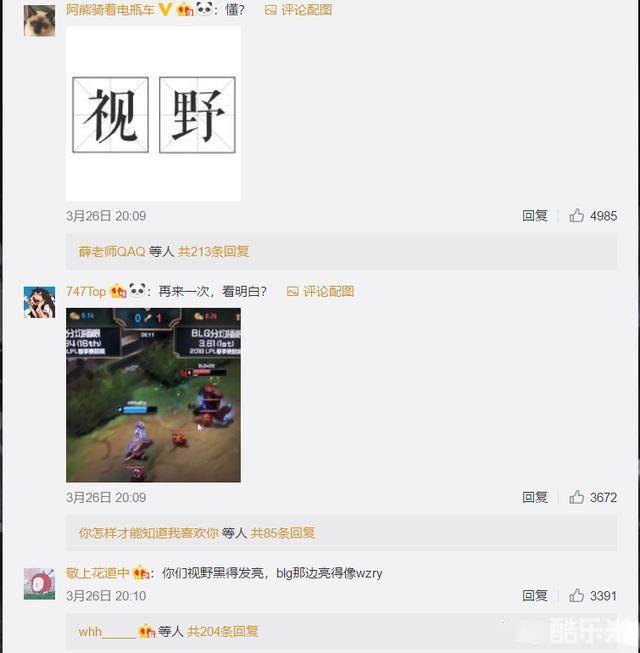The width and height of the screenshot is (640, 653).
Task: View the game screenshot in 747Top's comment
Action: tap(153, 395)
